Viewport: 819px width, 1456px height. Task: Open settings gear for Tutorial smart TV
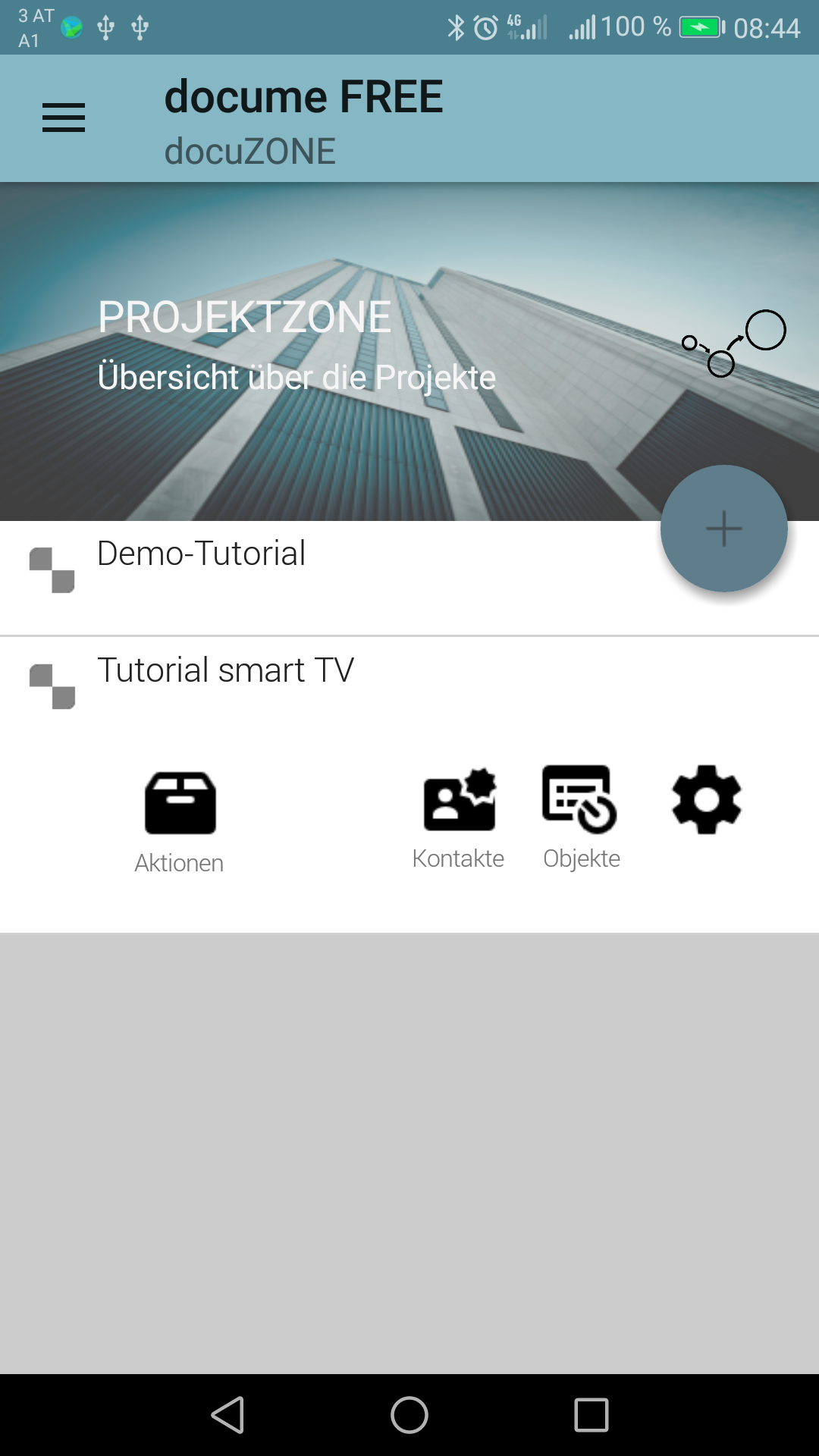point(707,800)
